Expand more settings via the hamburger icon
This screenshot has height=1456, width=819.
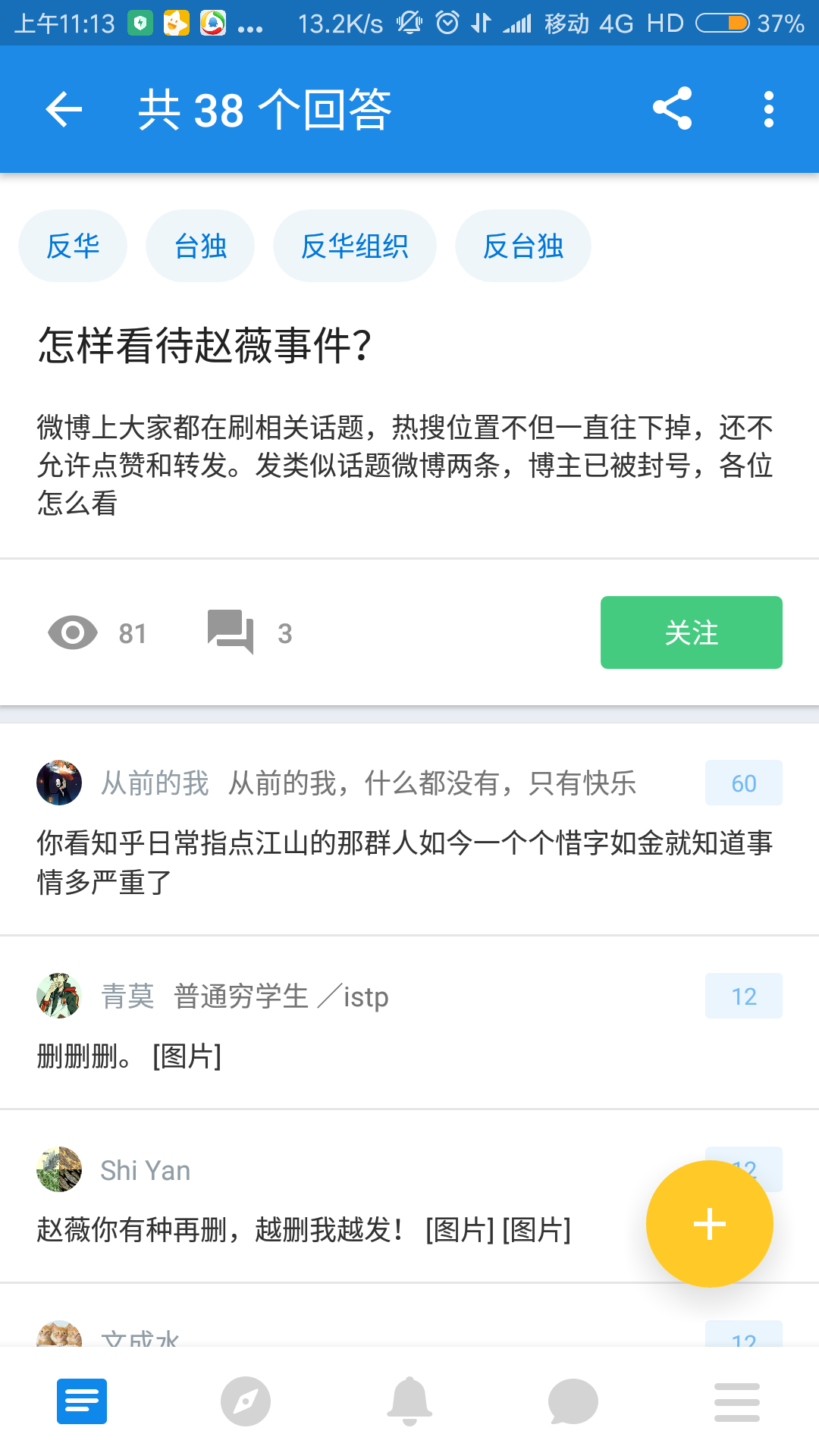tap(736, 1402)
